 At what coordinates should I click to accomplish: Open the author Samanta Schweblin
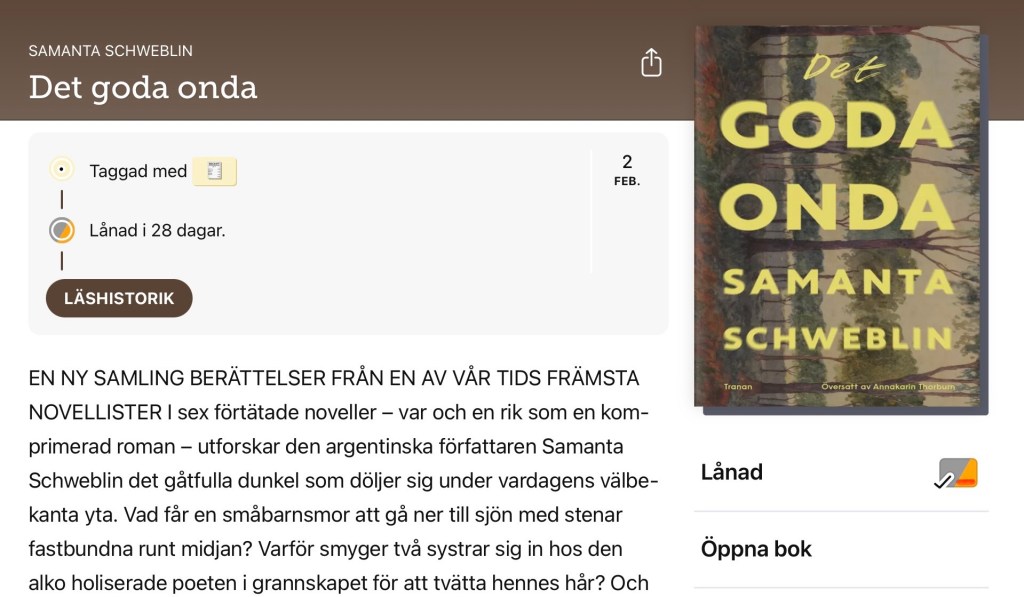(111, 51)
